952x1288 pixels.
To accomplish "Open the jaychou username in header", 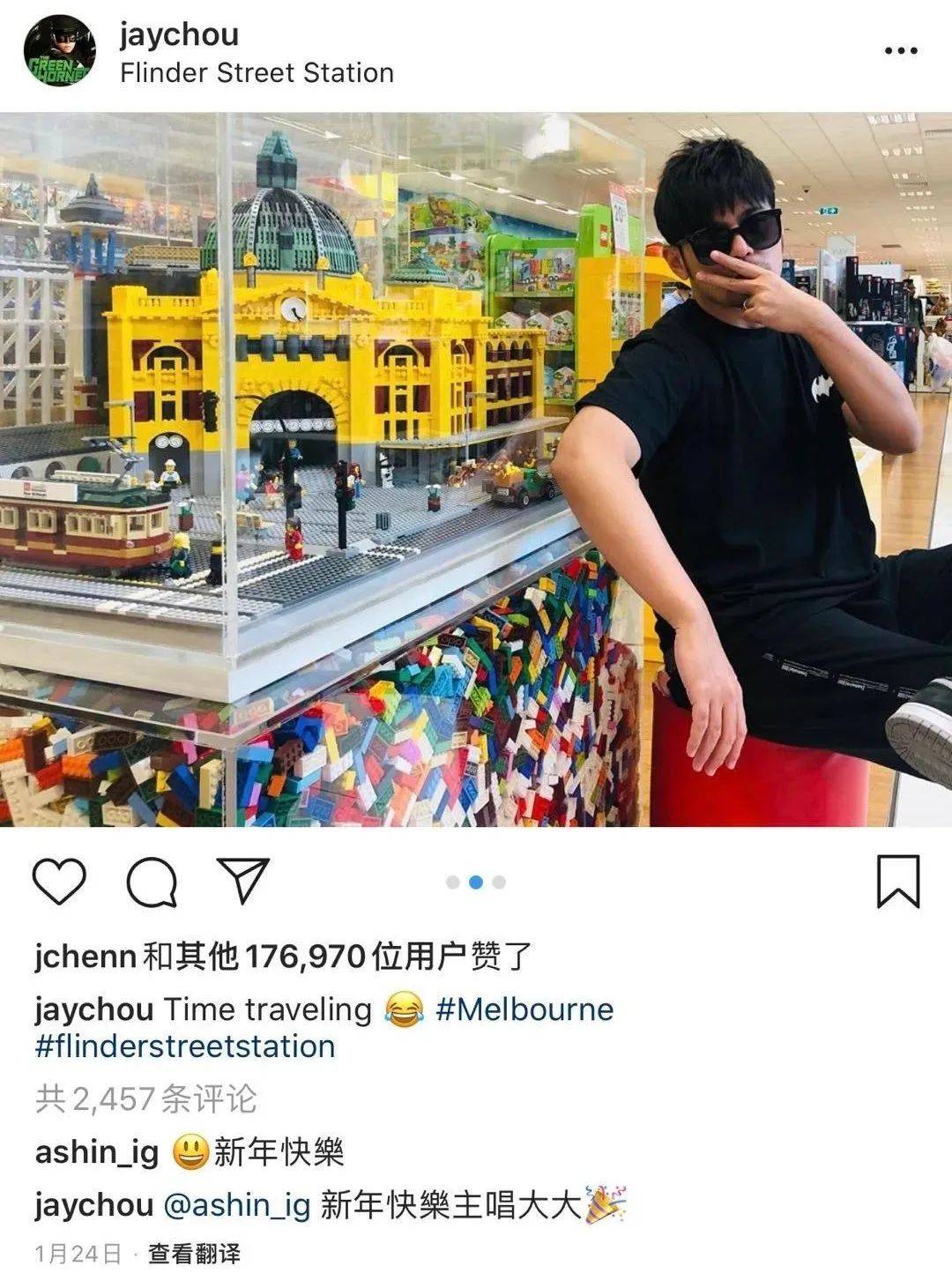I will pos(179,35).
